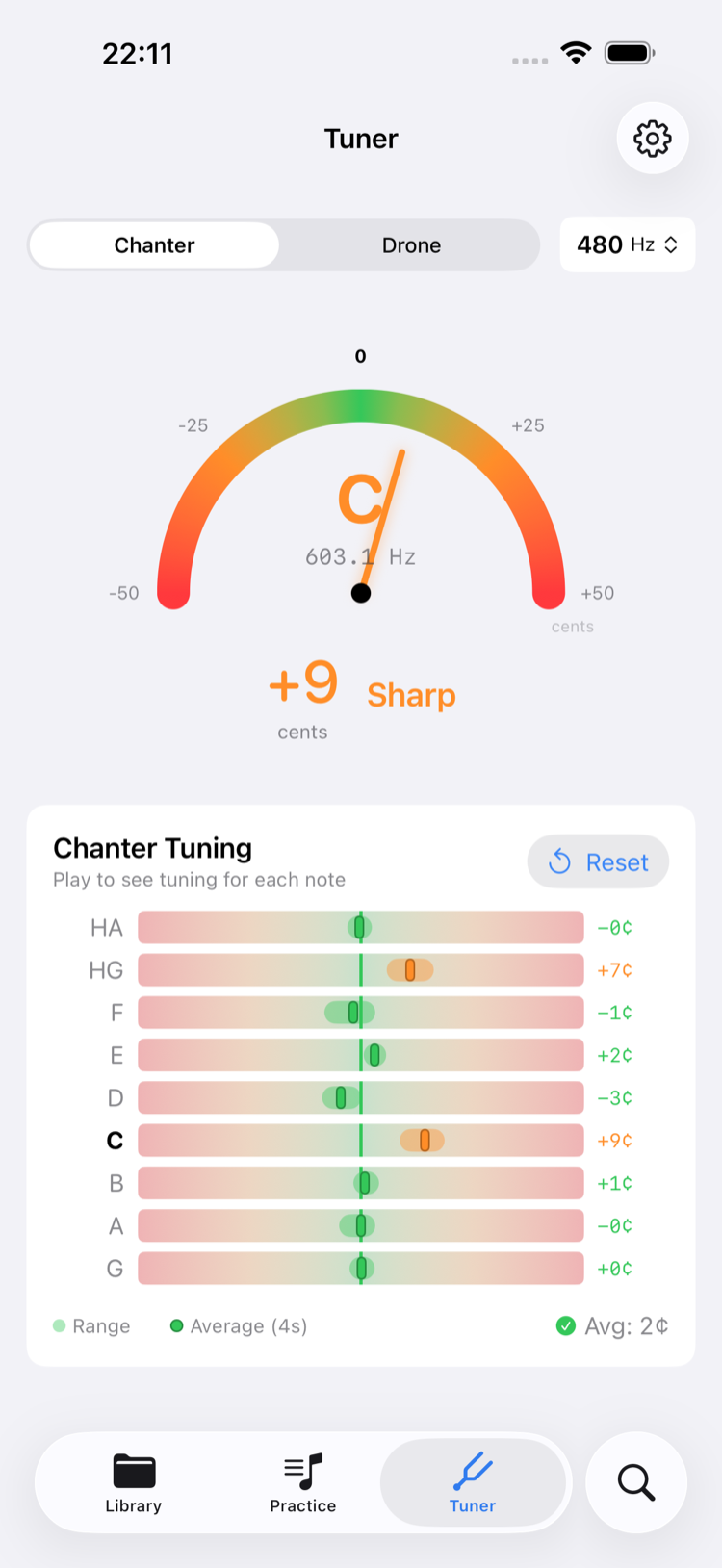This screenshot has width=722, height=1568.
Task: Tap the Wi-Fi status icon
Action: [575, 53]
